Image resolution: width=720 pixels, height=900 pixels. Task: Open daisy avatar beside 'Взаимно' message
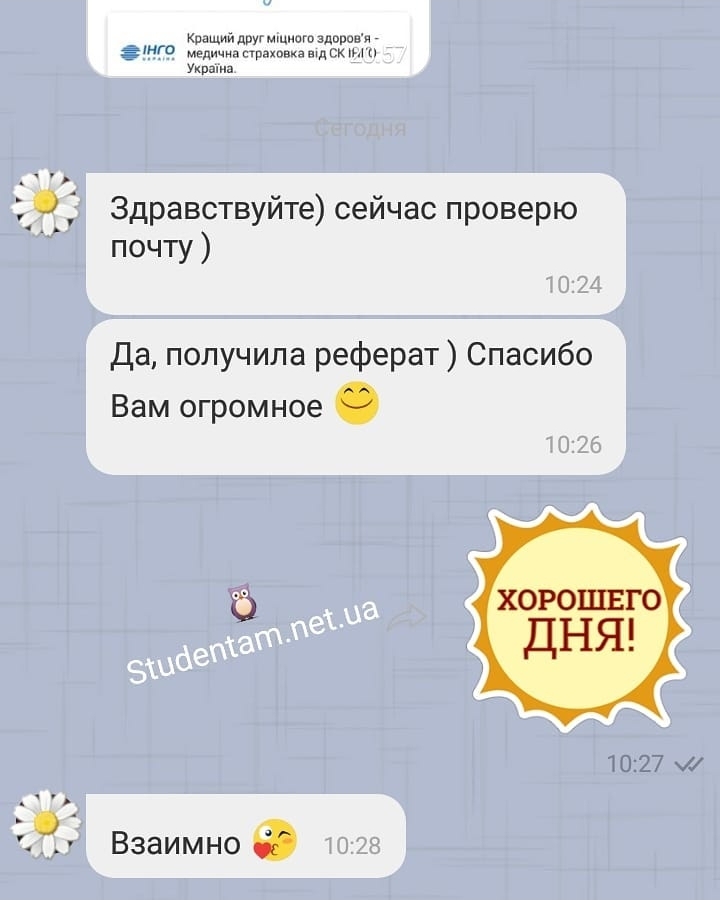(45, 824)
